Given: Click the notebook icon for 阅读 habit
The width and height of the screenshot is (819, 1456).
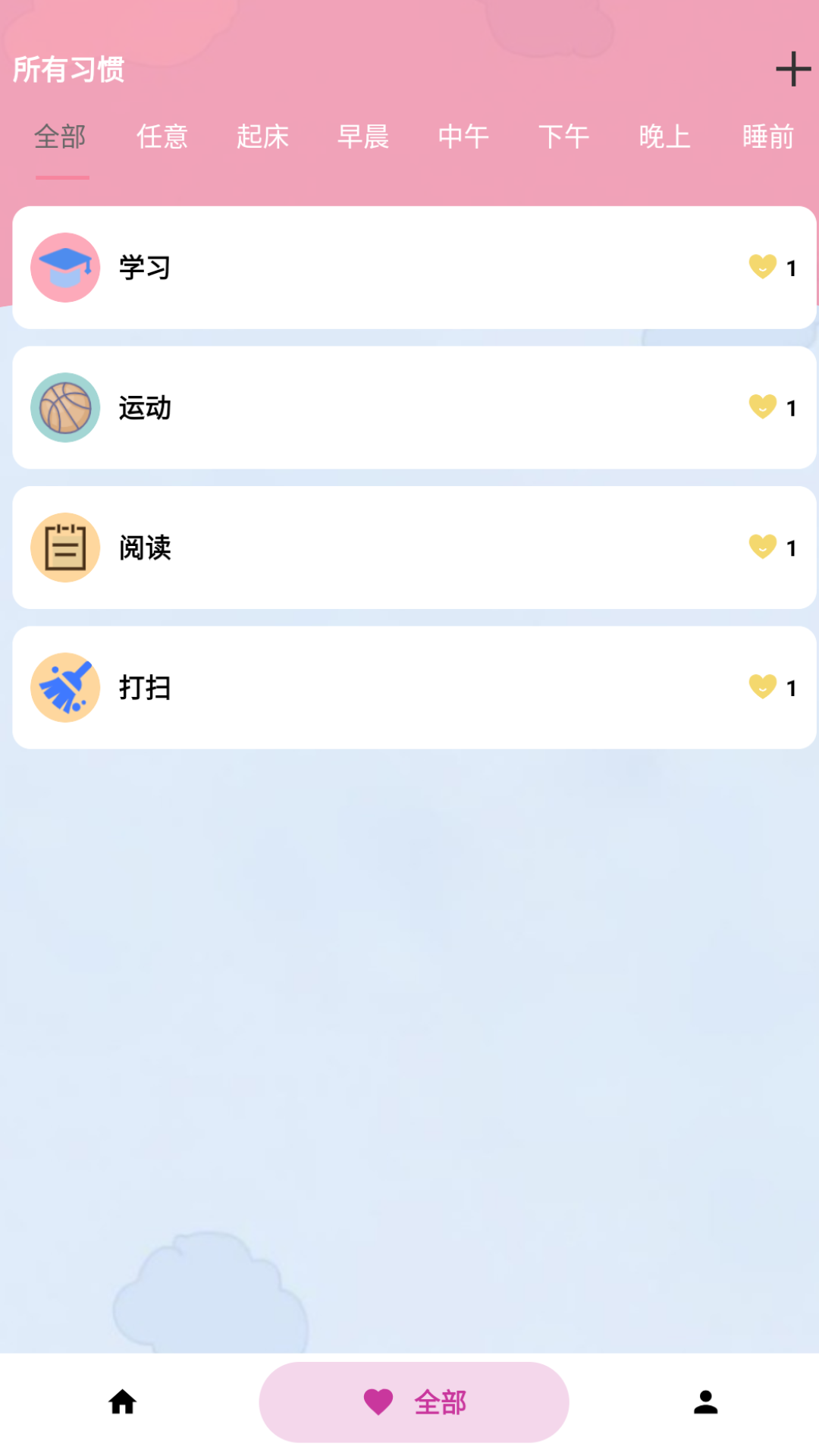Looking at the screenshot, I should (x=65, y=548).
